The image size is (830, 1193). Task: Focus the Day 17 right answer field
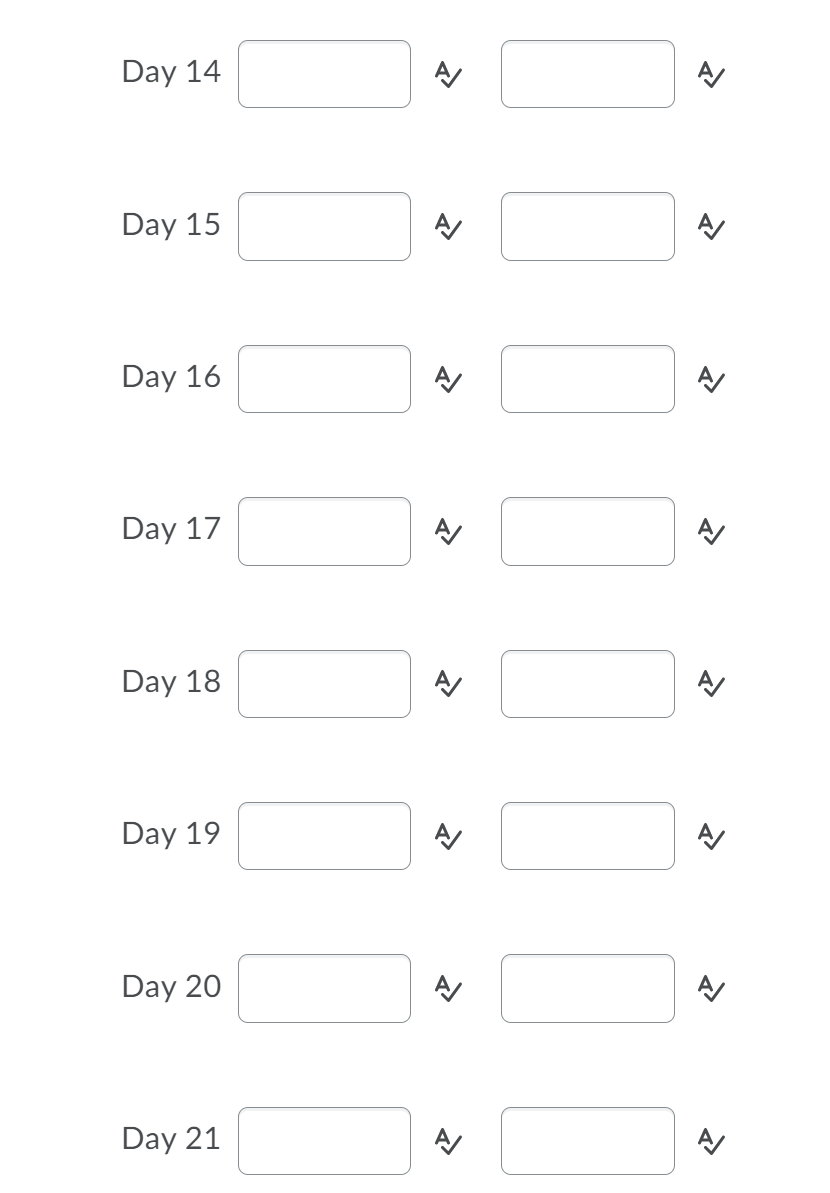588,531
